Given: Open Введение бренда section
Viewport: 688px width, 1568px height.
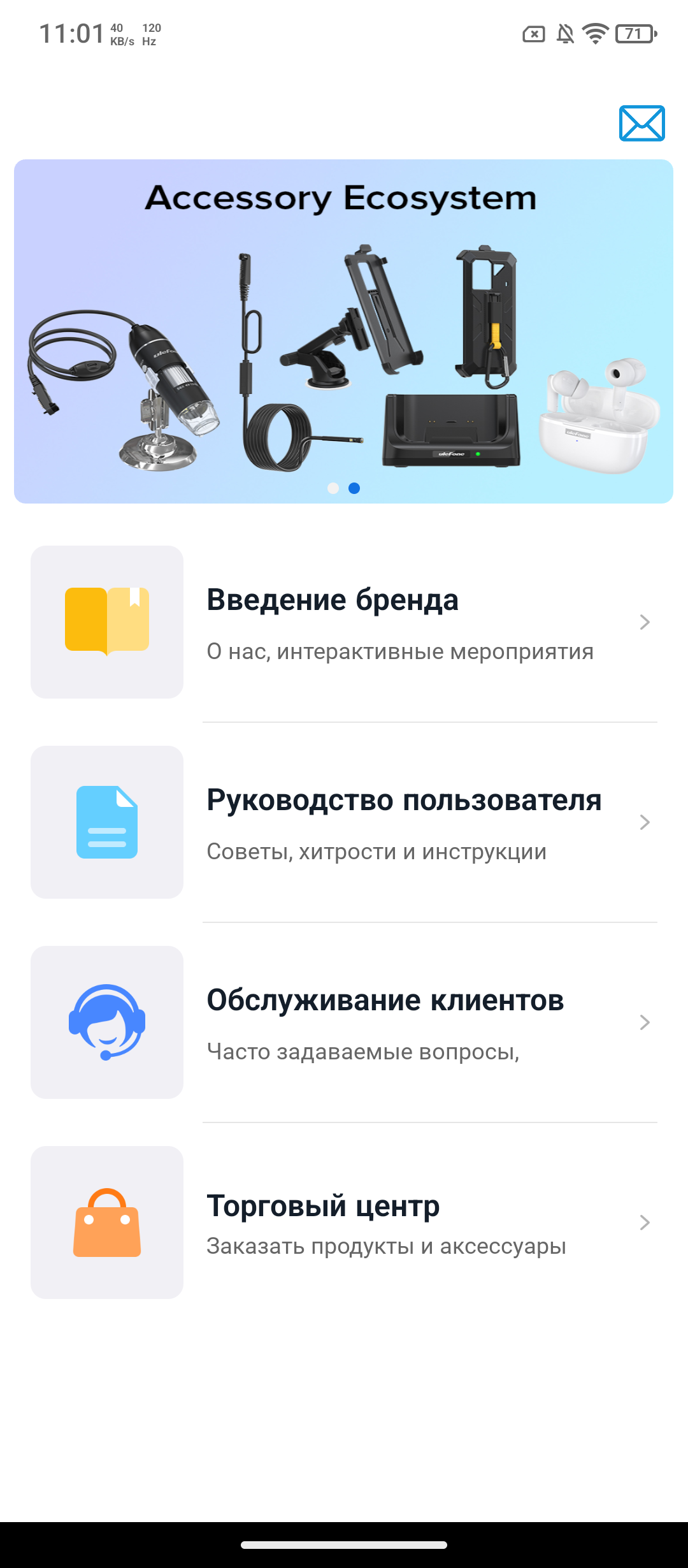Looking at the screenshot, I should (344, 622).
